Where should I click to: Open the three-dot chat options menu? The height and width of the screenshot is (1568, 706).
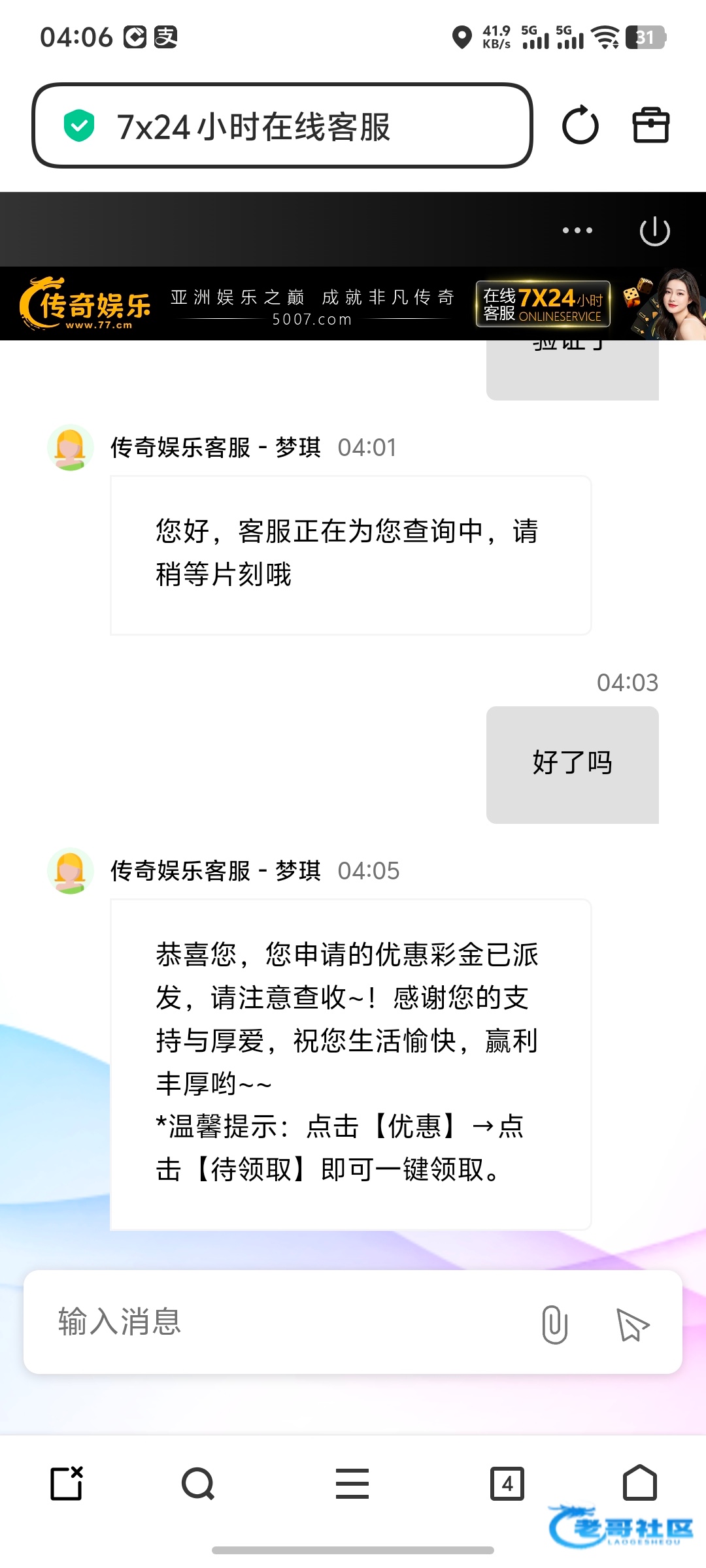click(x=577, y=231)
